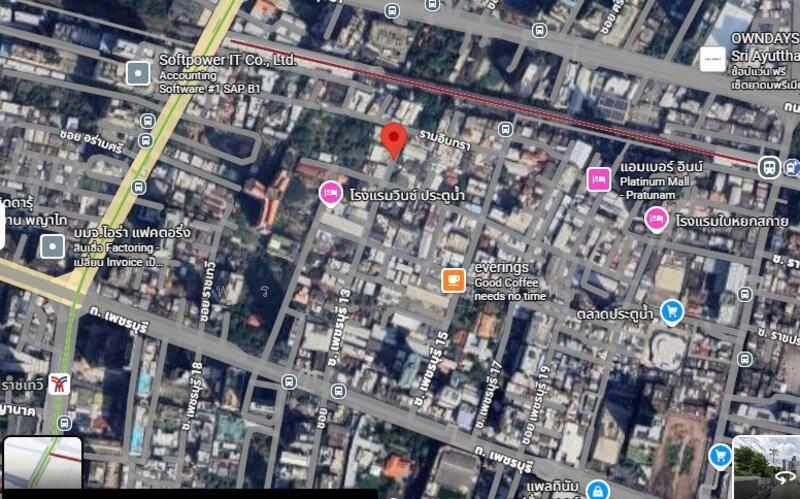This screenshot has height=499, width=800.
Task: Open the everings Good Coffee marker
Action: pyautogui.click(x=454, y=280)
